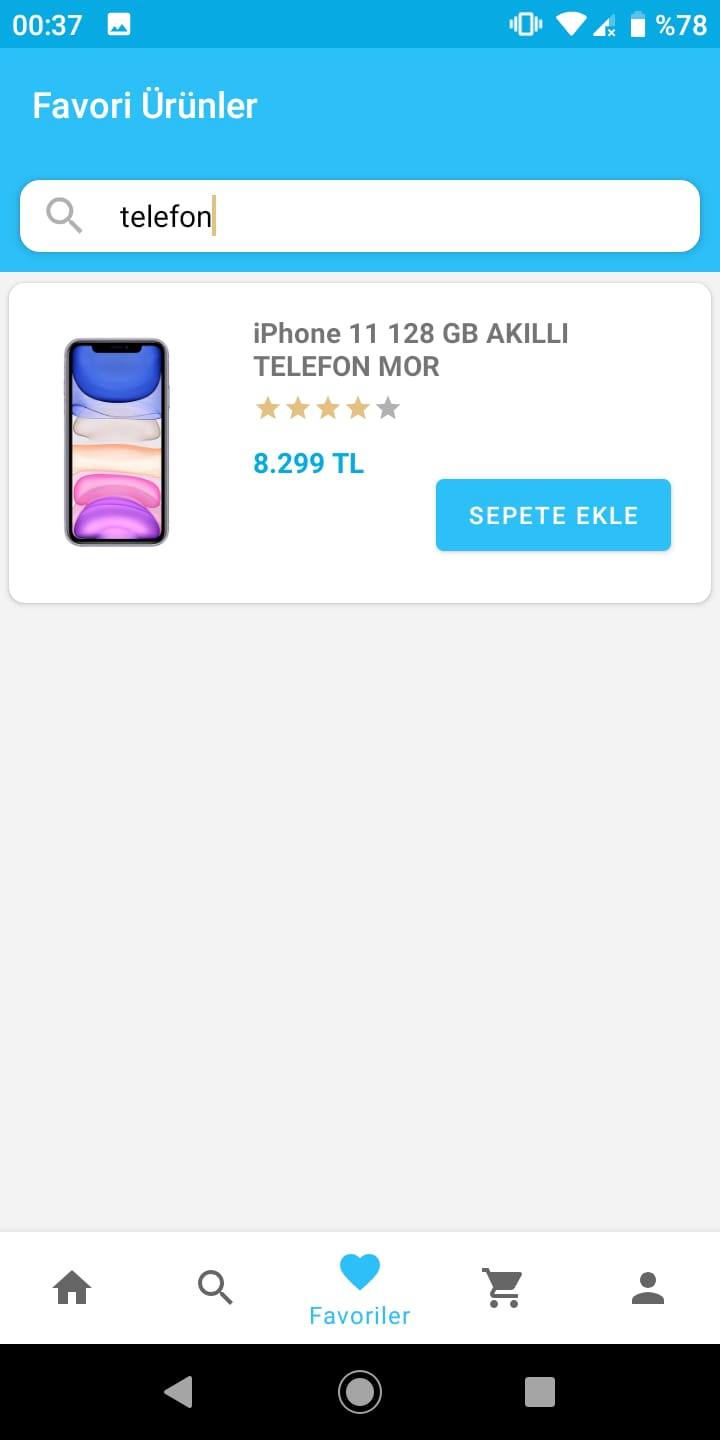Open the iPhone 11 128 GB product title
Screen dimensions: 720x1440
click(410, 349)
